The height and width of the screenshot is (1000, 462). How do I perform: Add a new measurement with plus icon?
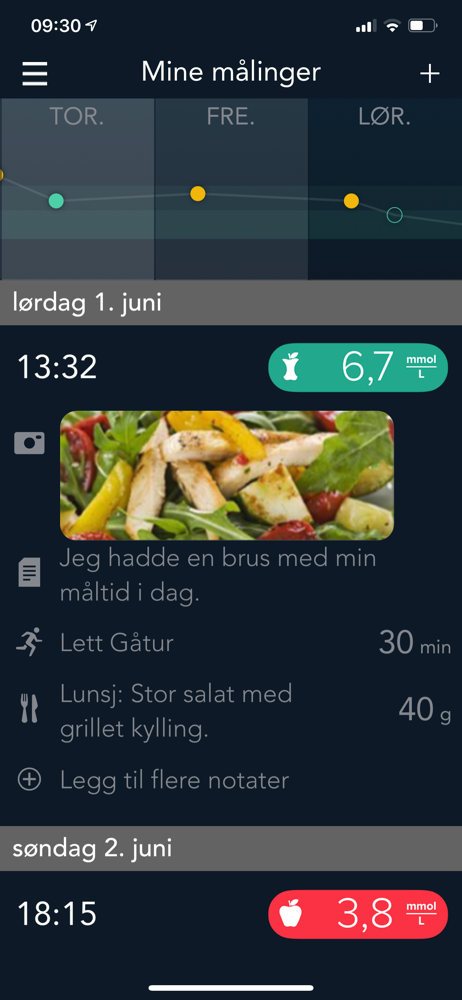[x=429, y=73]
